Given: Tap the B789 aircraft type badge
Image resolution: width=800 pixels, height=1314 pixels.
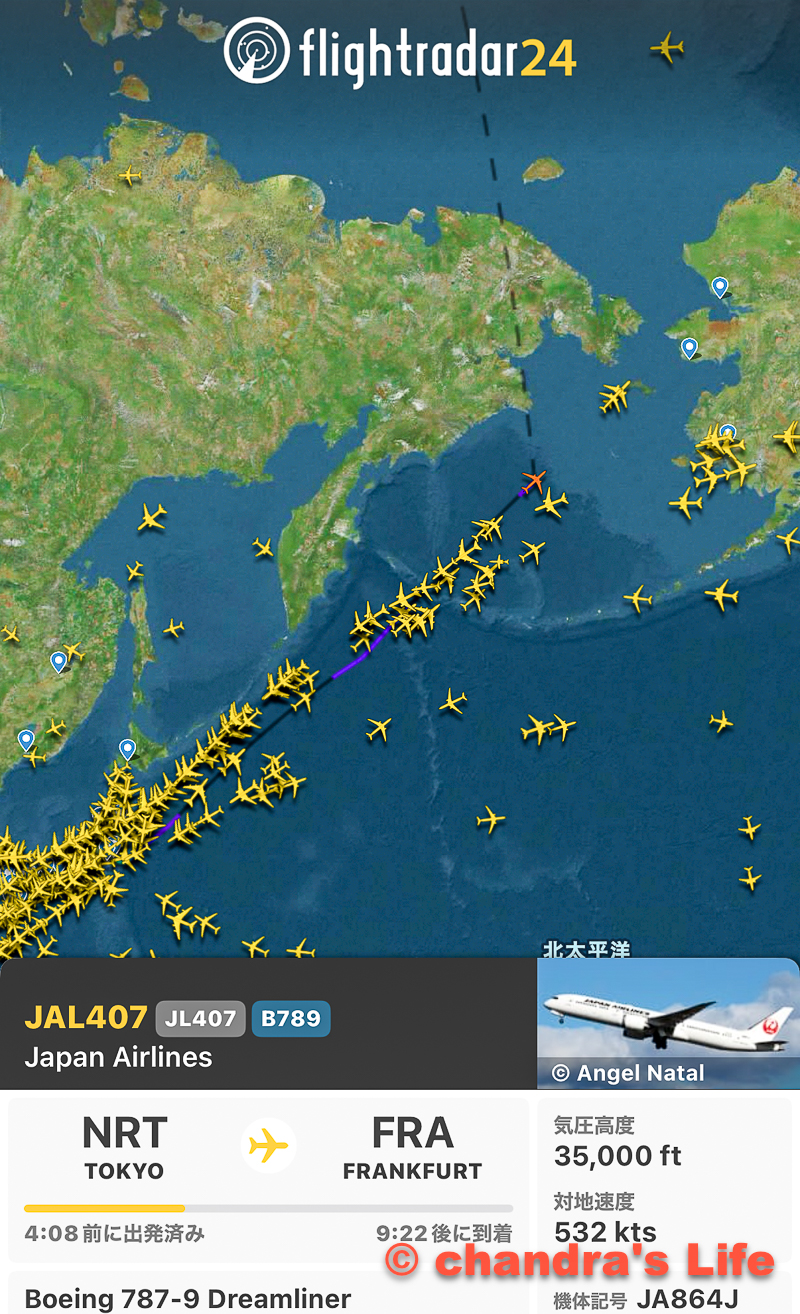Looking at the screenshot, I should [x=290, y=1019].
